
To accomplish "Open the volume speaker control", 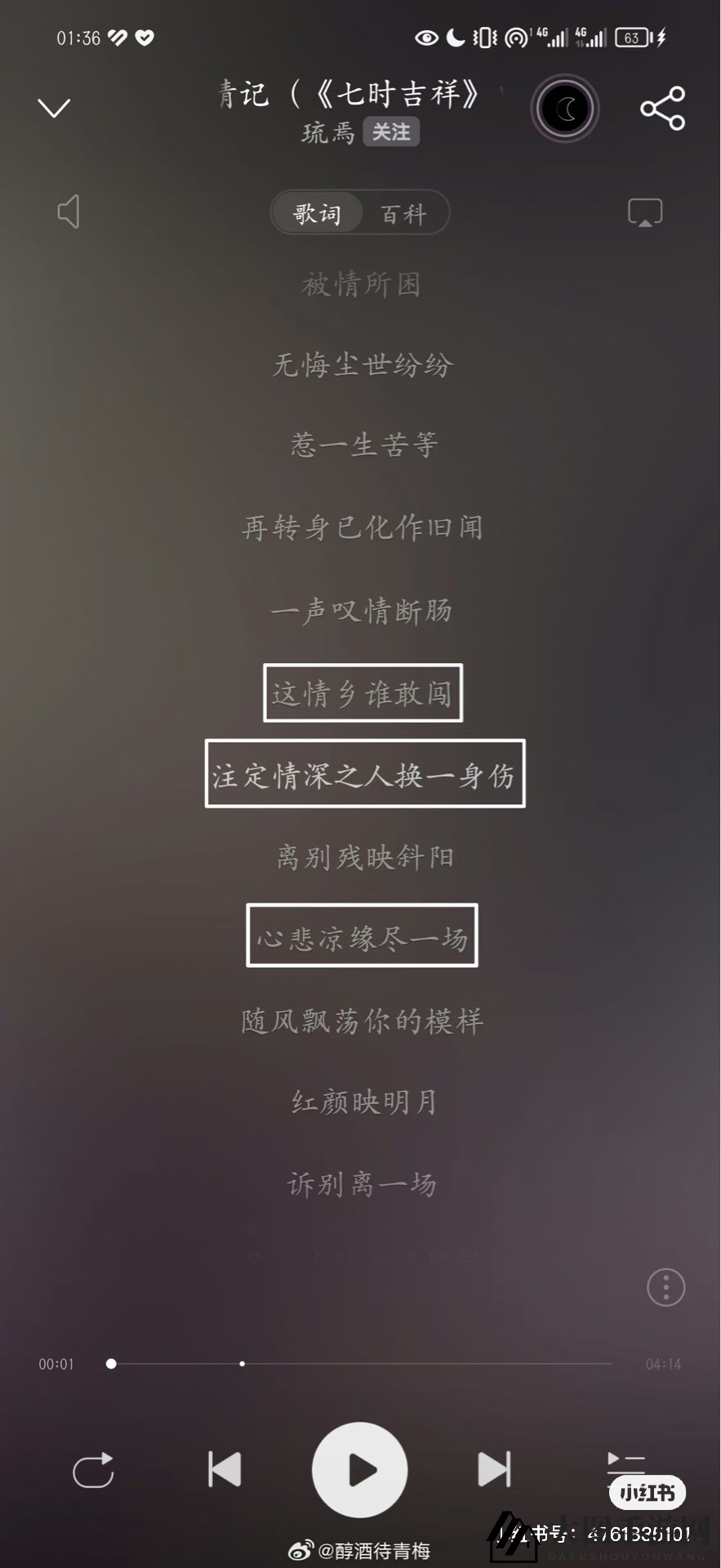I will (x=69, y=212).
